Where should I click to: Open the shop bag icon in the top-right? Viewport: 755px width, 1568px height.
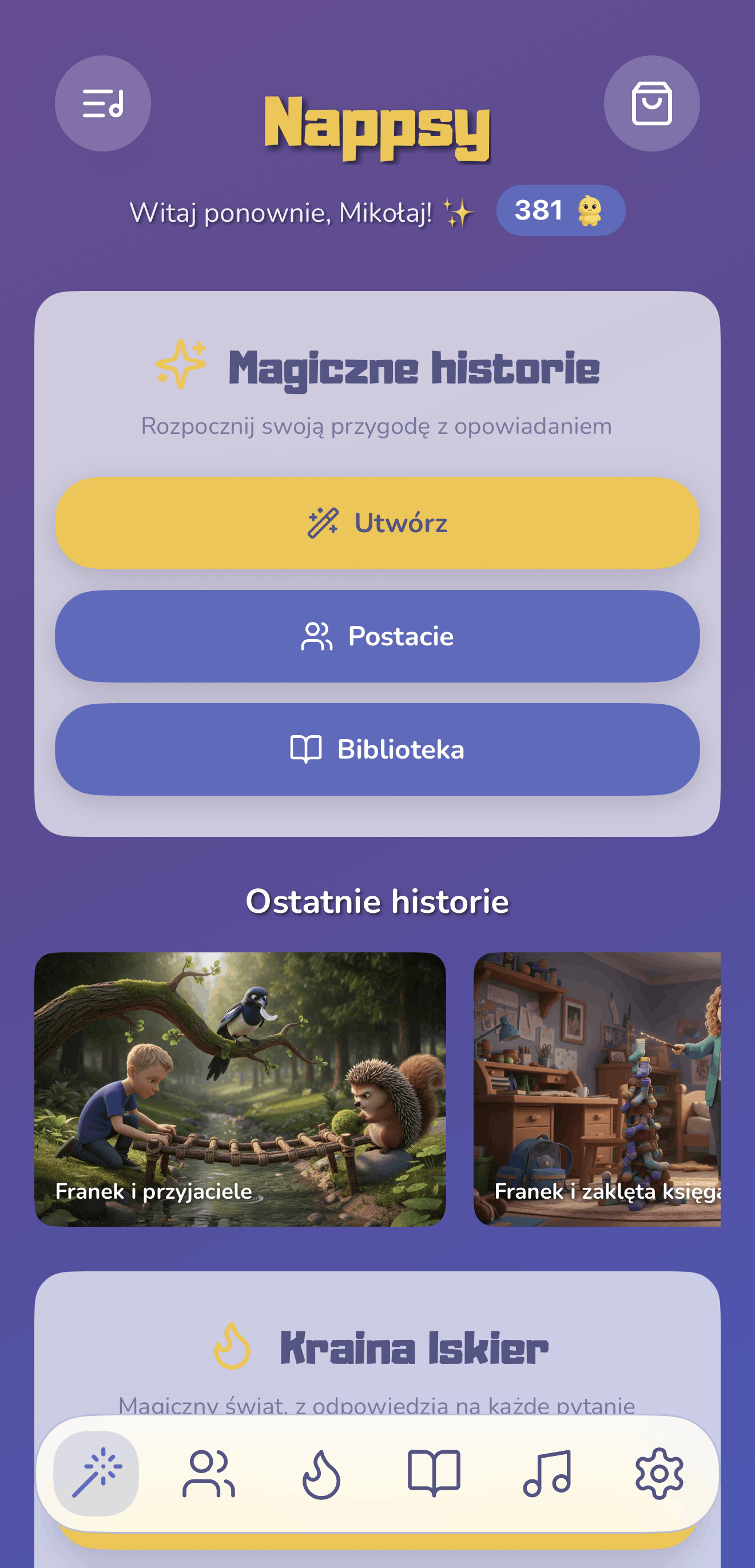coord(653,104)
